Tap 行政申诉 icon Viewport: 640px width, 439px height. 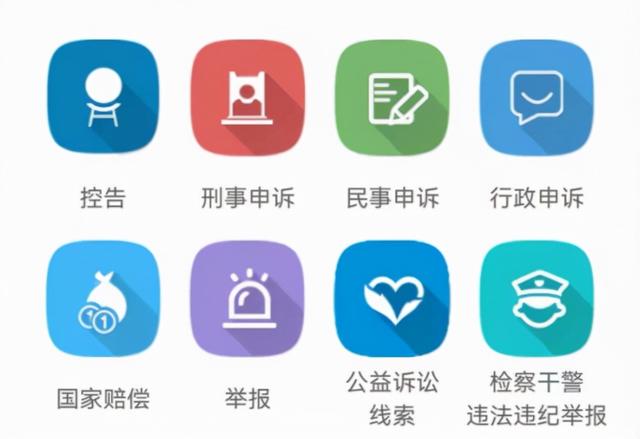(x=537, y=98)
